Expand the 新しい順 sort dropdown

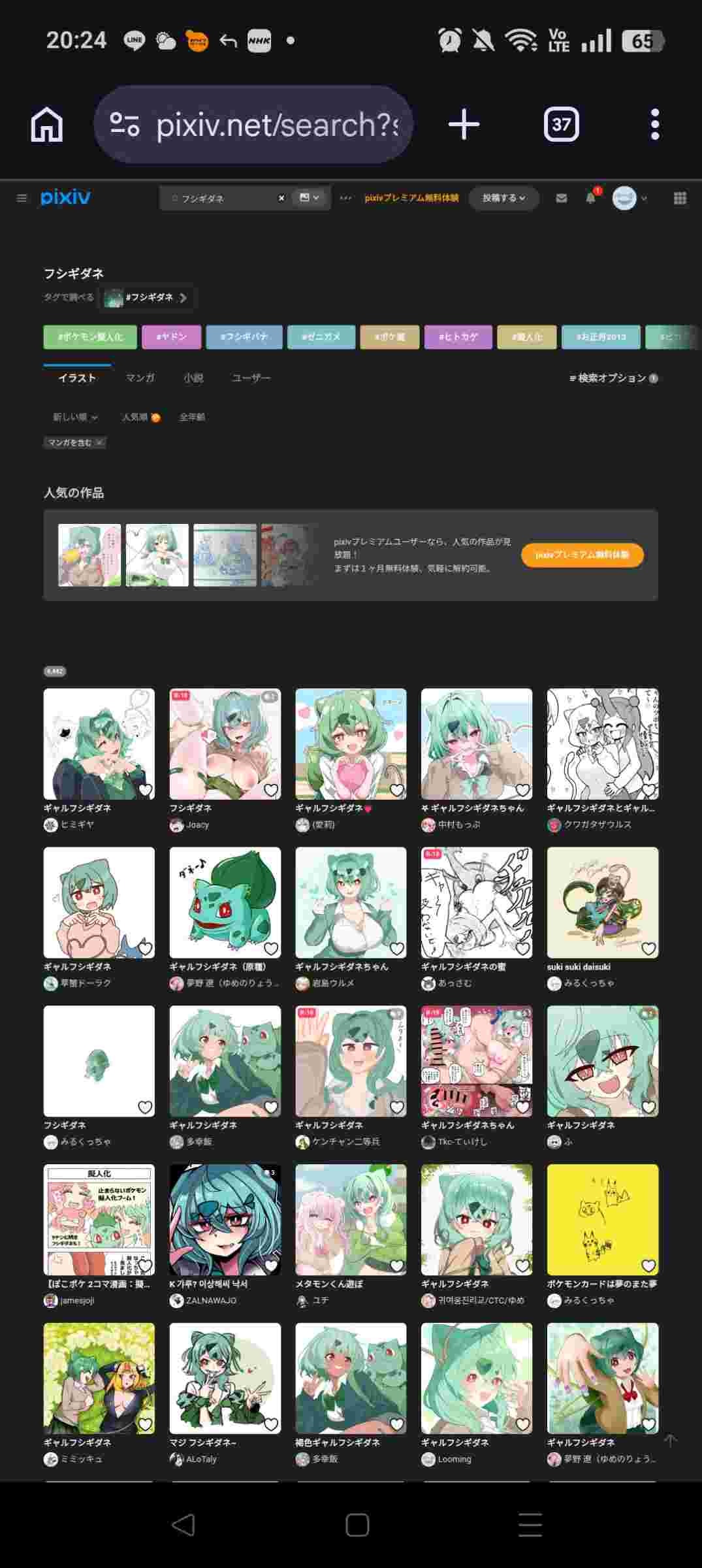coord(76,417)
